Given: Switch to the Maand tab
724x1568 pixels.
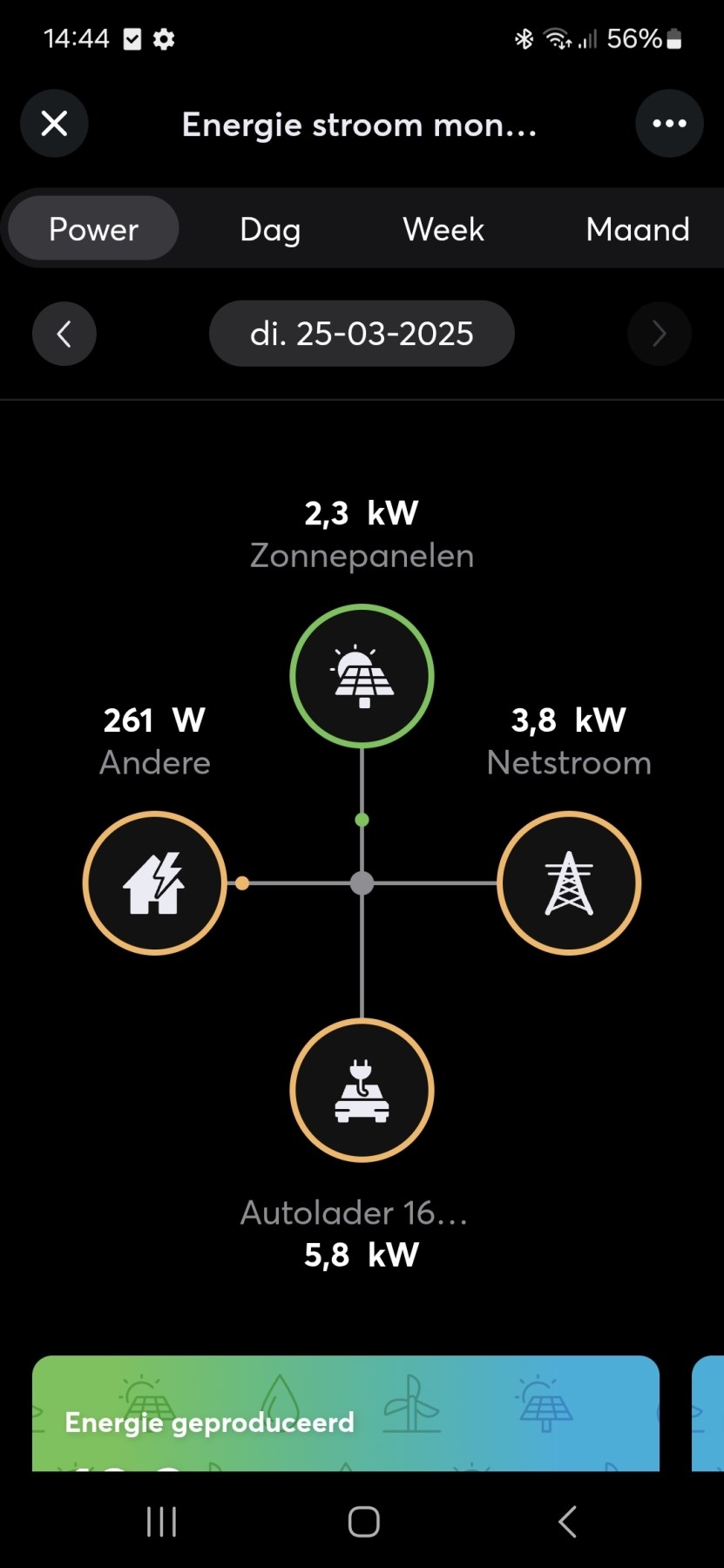Looking at the screenshot, I should coord(638,229).
